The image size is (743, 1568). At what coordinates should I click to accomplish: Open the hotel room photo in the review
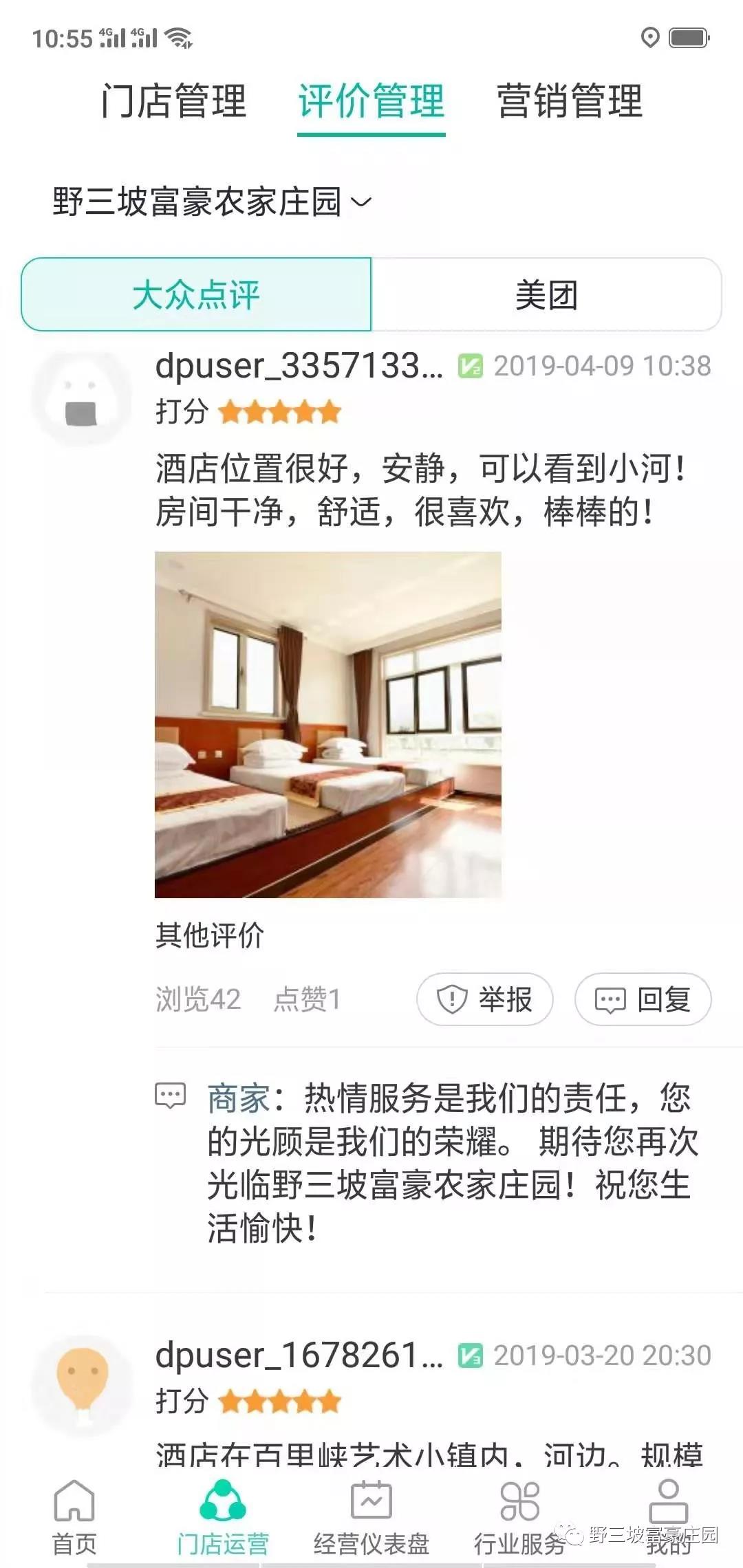(x=328, y=724)
